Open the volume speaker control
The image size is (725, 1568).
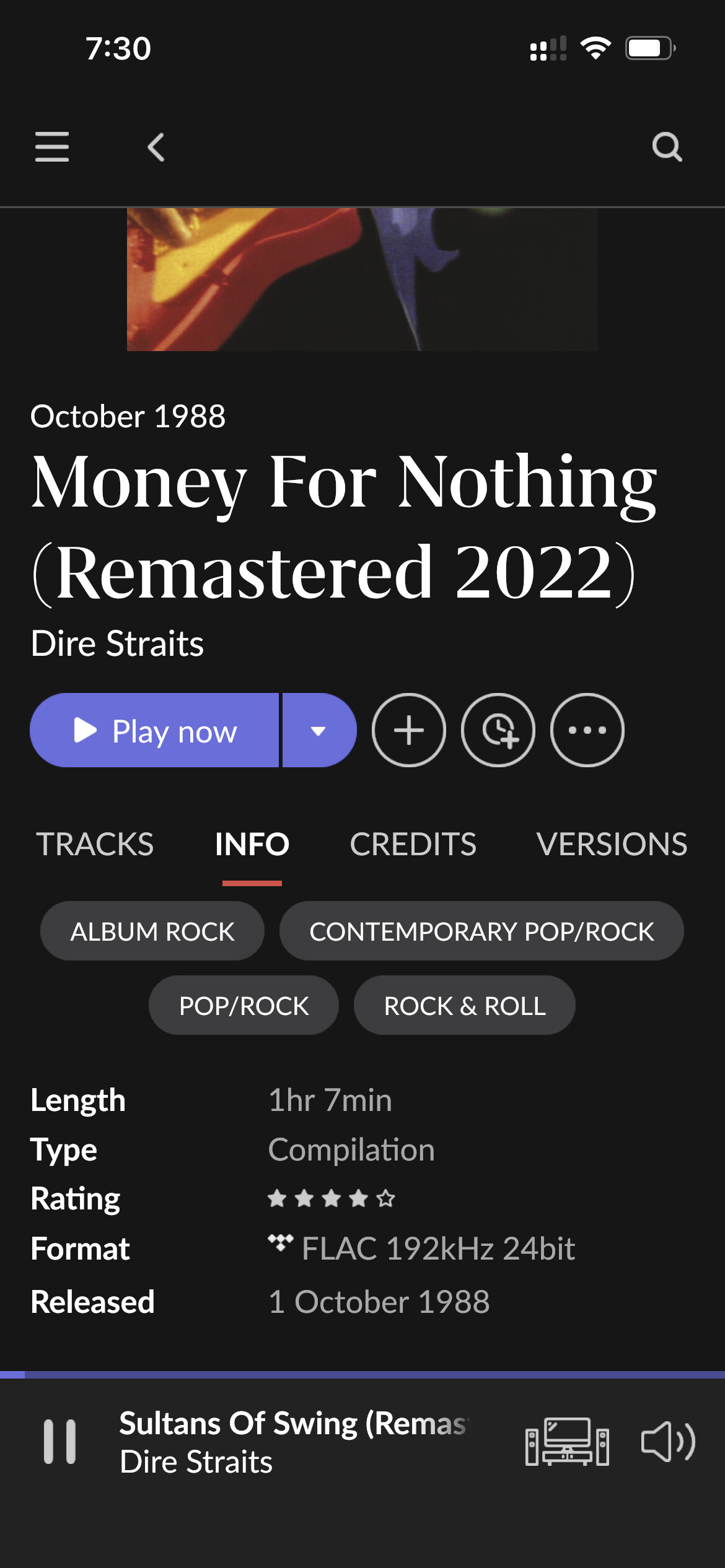point(668,1442)
